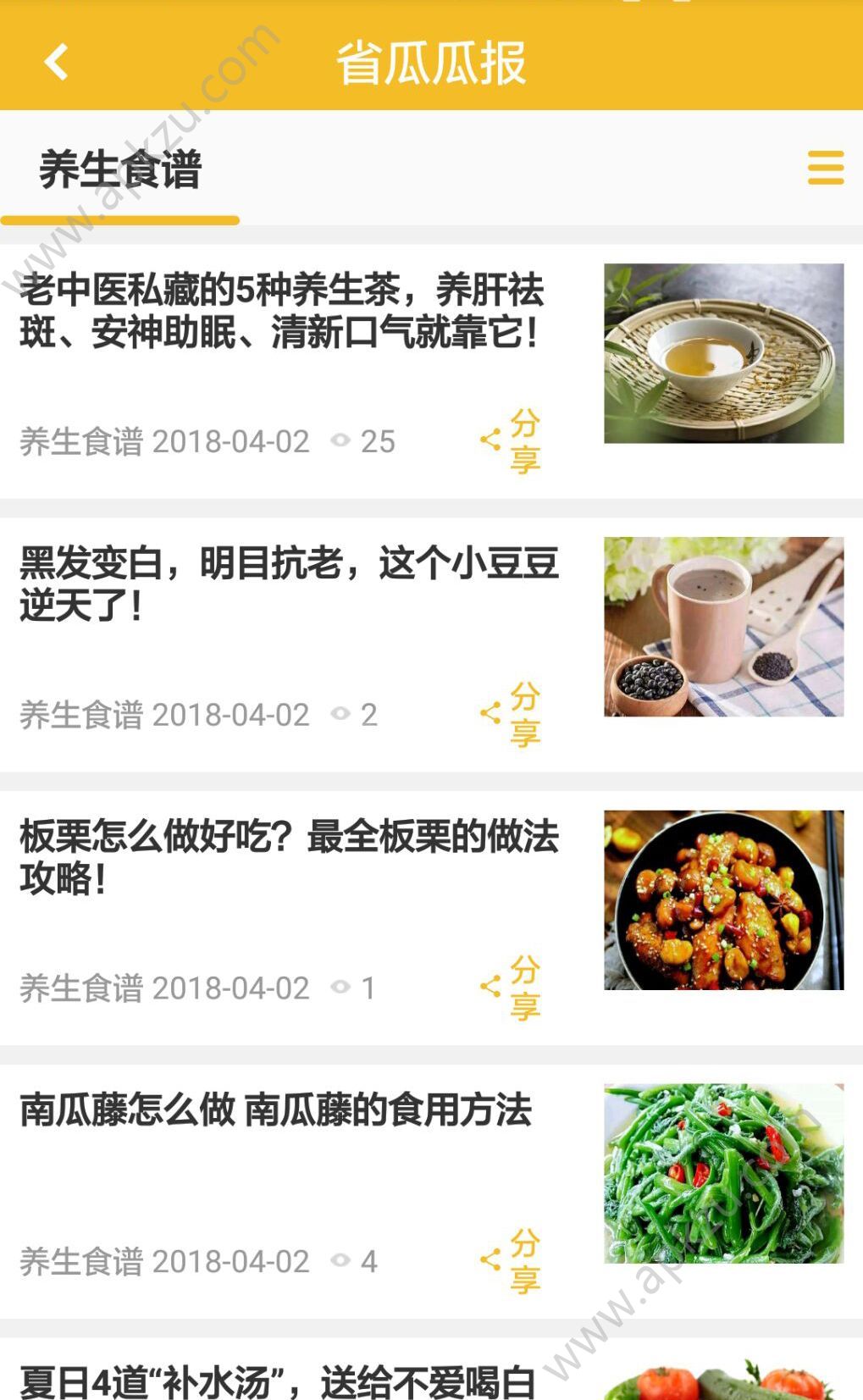Tap the share icon on the pumpkin vine article
The height and width of the screenshot is (1400, 863).
tap(491, 1260)
